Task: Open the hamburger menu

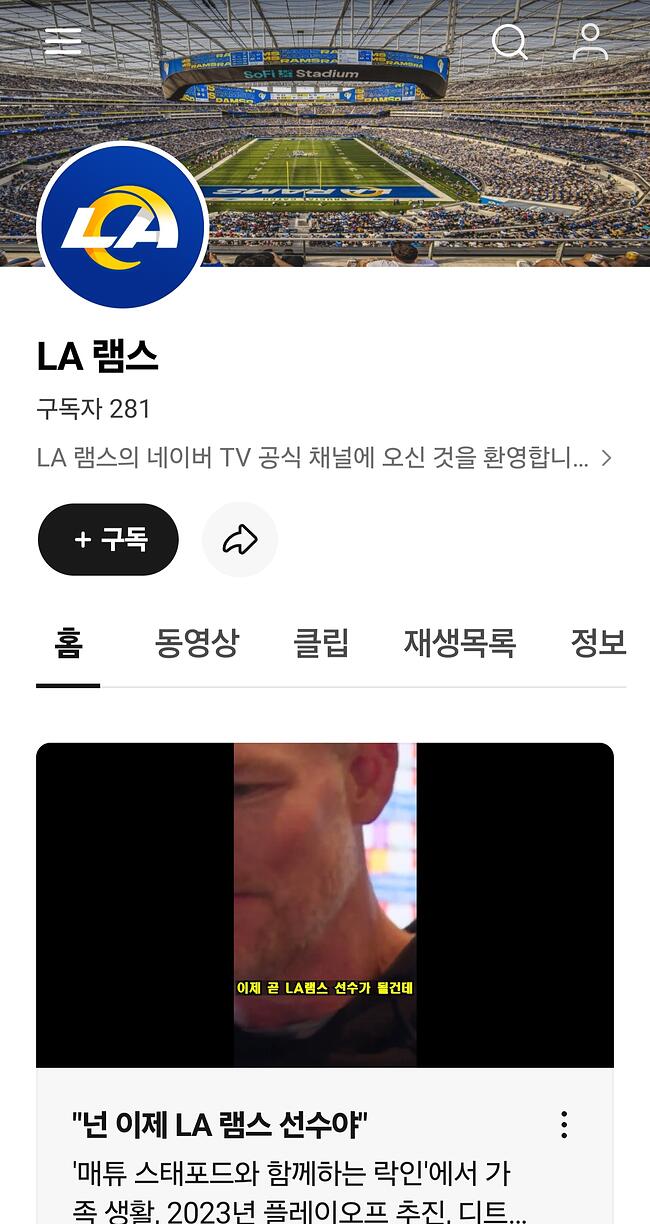Action: (63, 41)
